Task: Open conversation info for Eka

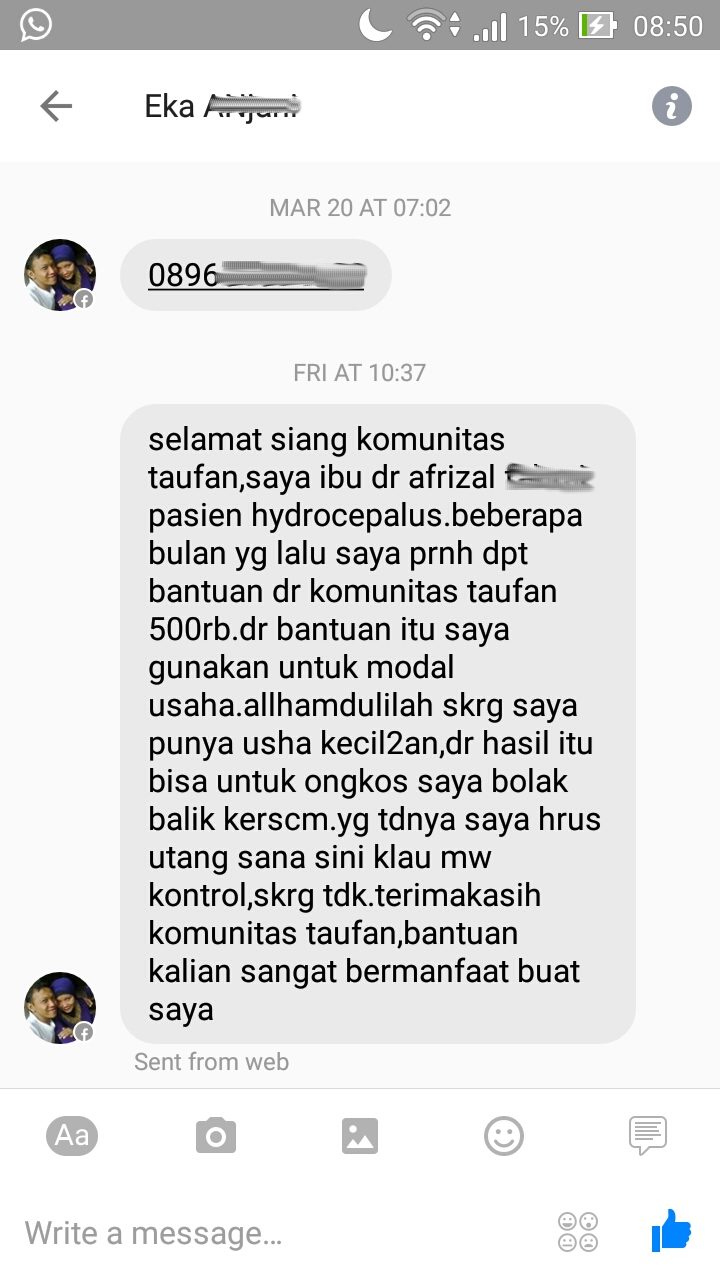Action: (672, 106)
